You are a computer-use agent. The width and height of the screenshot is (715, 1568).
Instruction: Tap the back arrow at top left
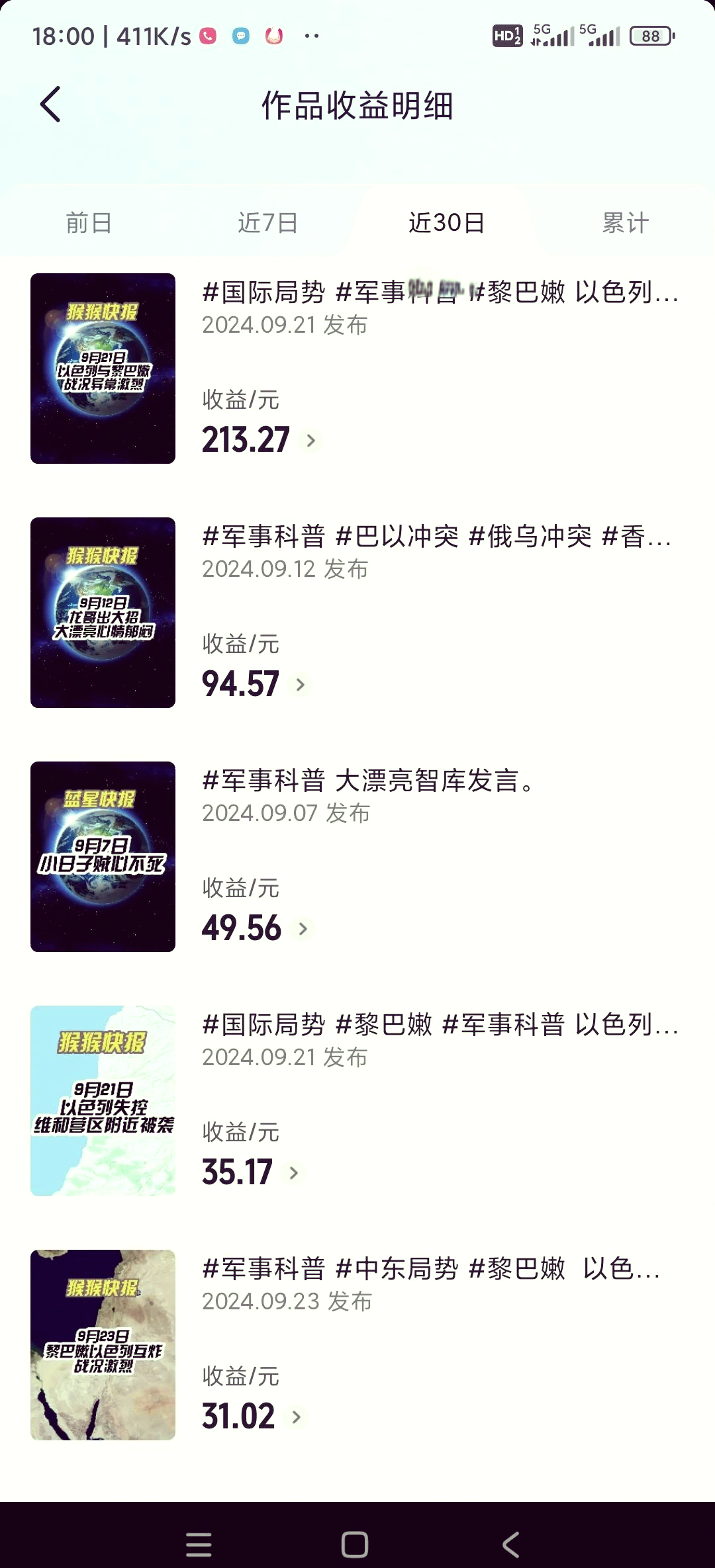[x=50, y=105]
